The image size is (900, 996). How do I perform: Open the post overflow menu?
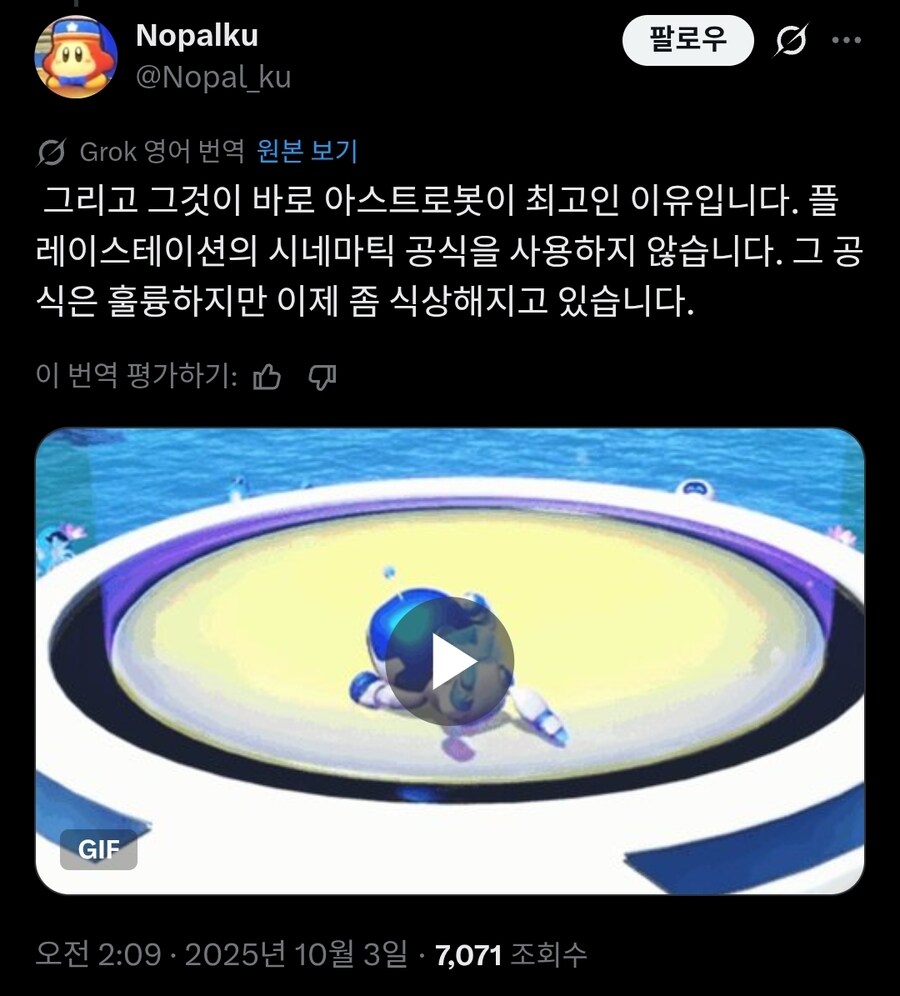coord(846,42)
